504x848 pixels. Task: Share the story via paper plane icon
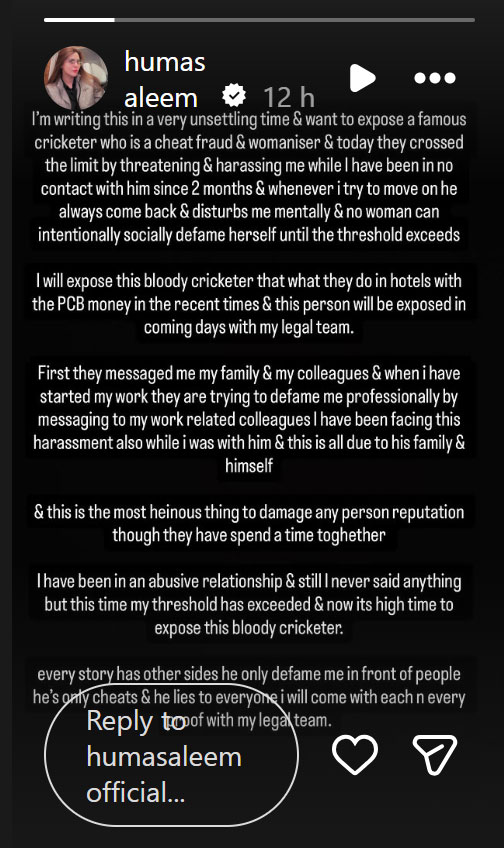[x=435, y=754]
